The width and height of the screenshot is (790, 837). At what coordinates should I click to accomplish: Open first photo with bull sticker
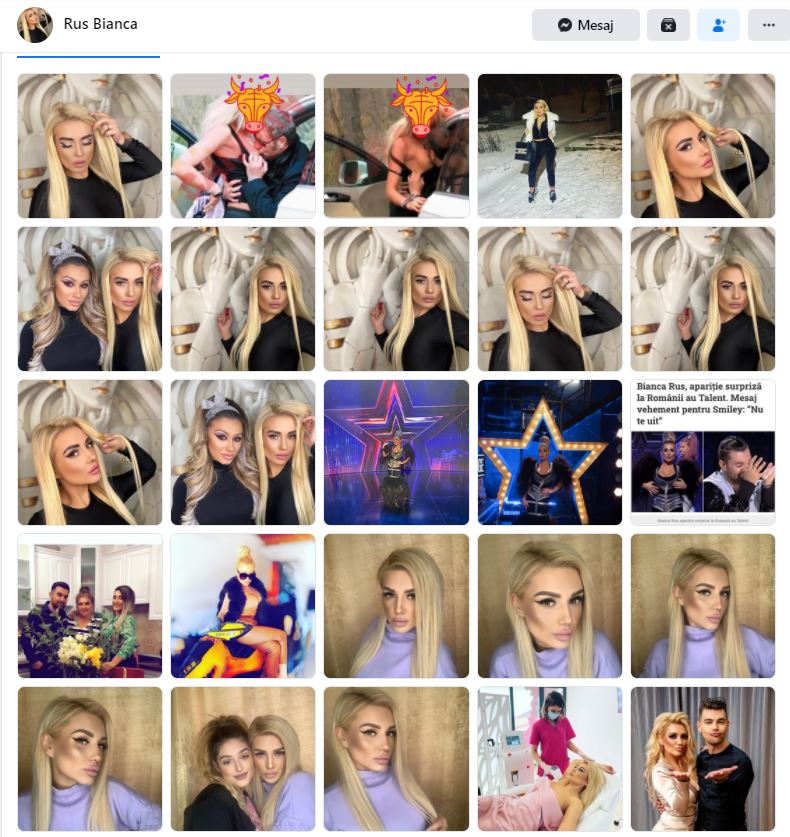pos(243,145)
